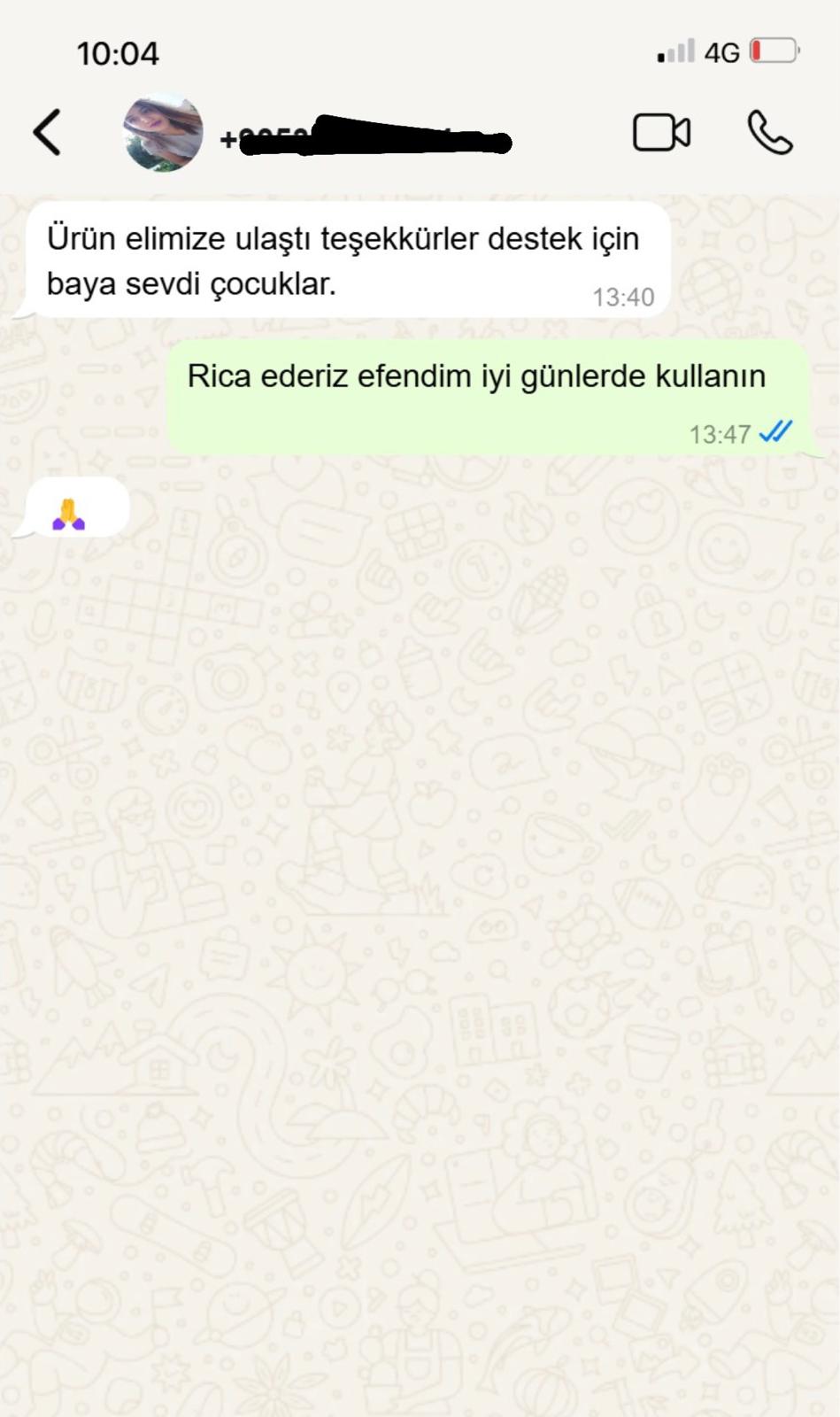Viewport: 840px width, 1417px height.
Task: Open the contact's profile picture
Action: [163, 133]
